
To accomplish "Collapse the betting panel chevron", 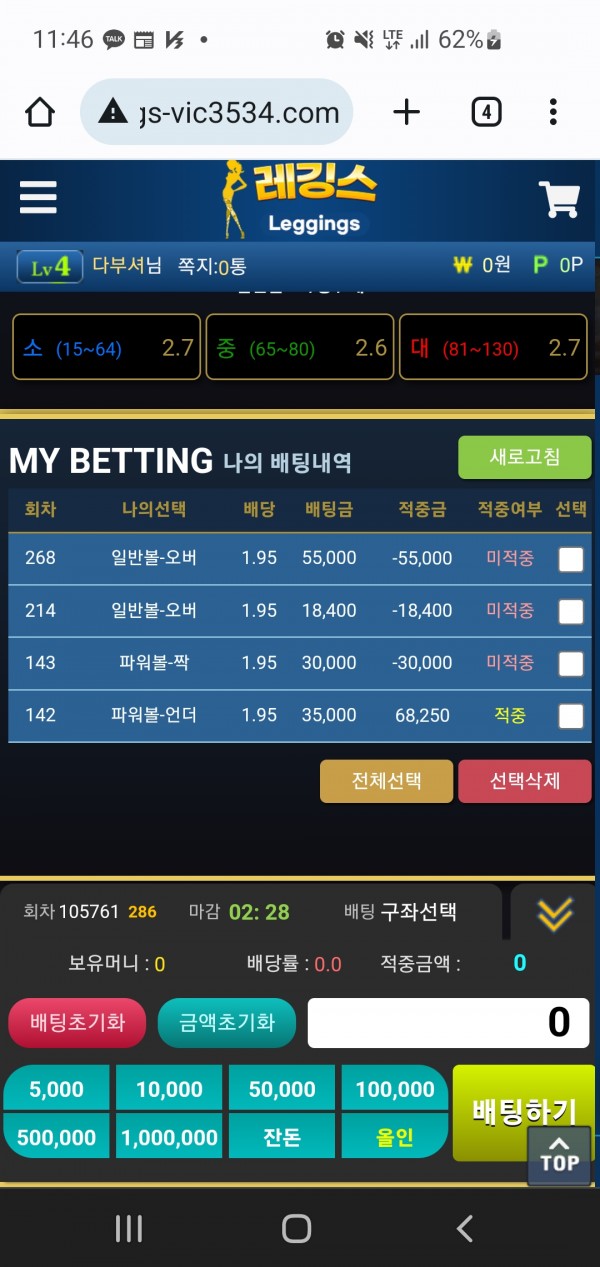I will pos(554,913).
